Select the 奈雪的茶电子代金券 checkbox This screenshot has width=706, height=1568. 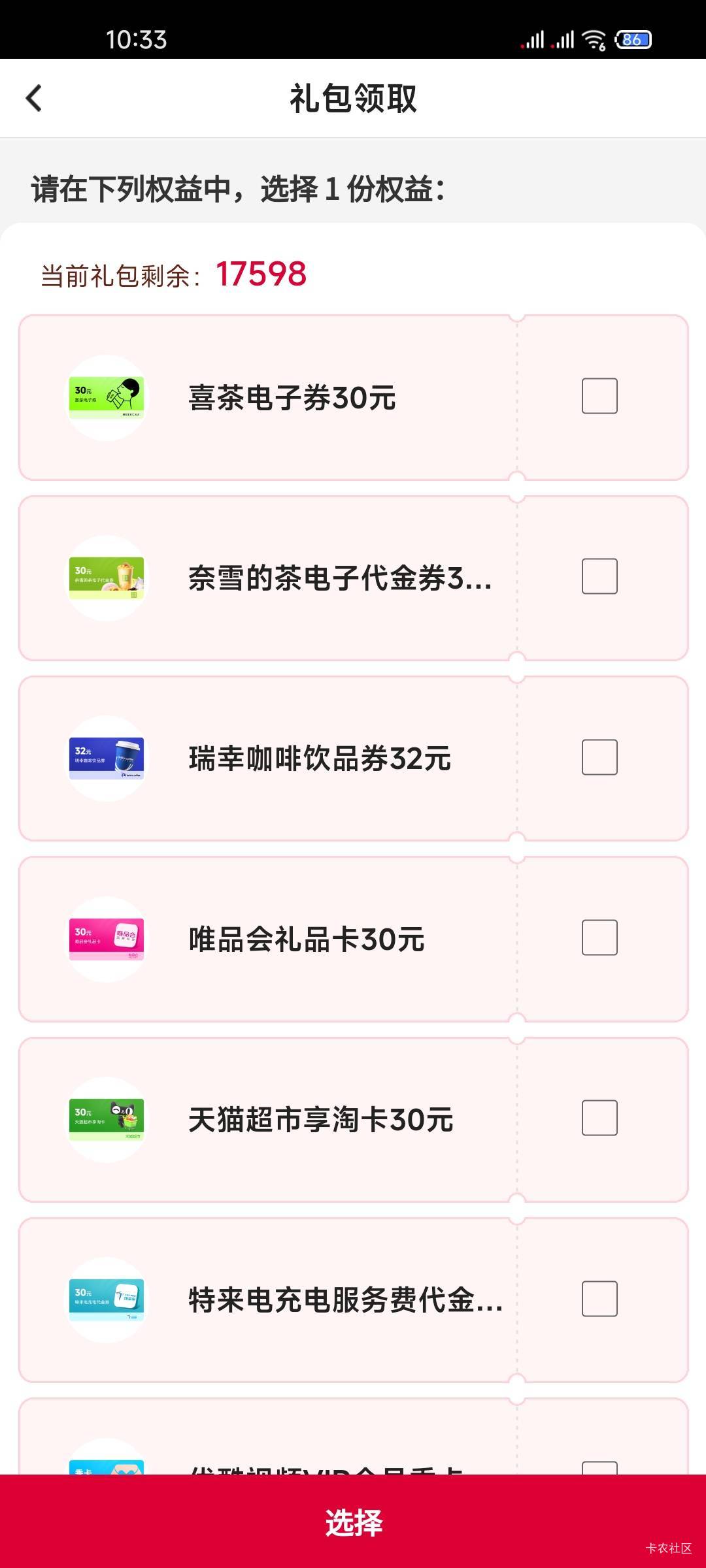(599, 576)
